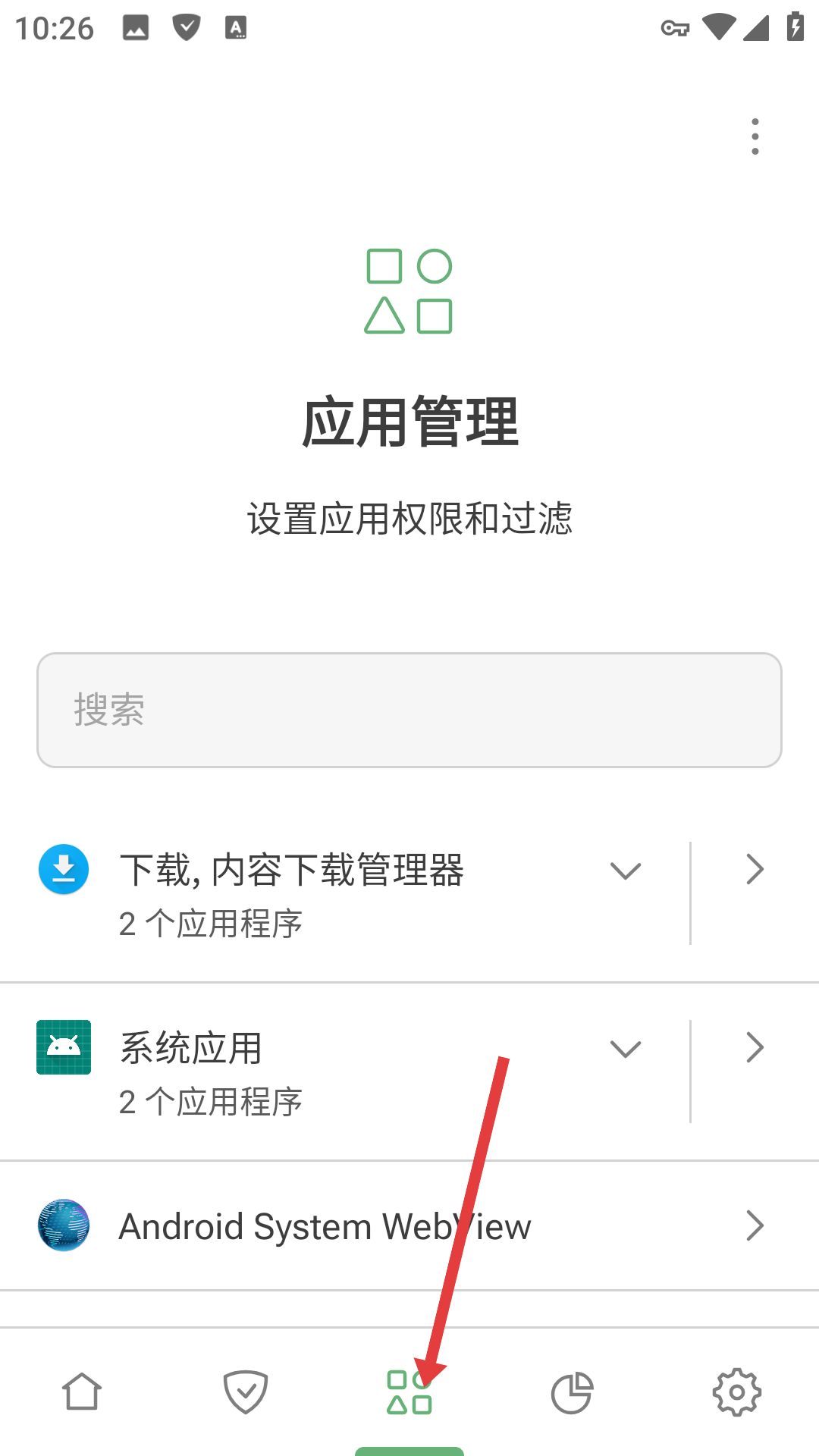The width and height of the screenshot is (819, 1456).
Task: Open 系统应用 details arrow
Action: pos(755,1047)
